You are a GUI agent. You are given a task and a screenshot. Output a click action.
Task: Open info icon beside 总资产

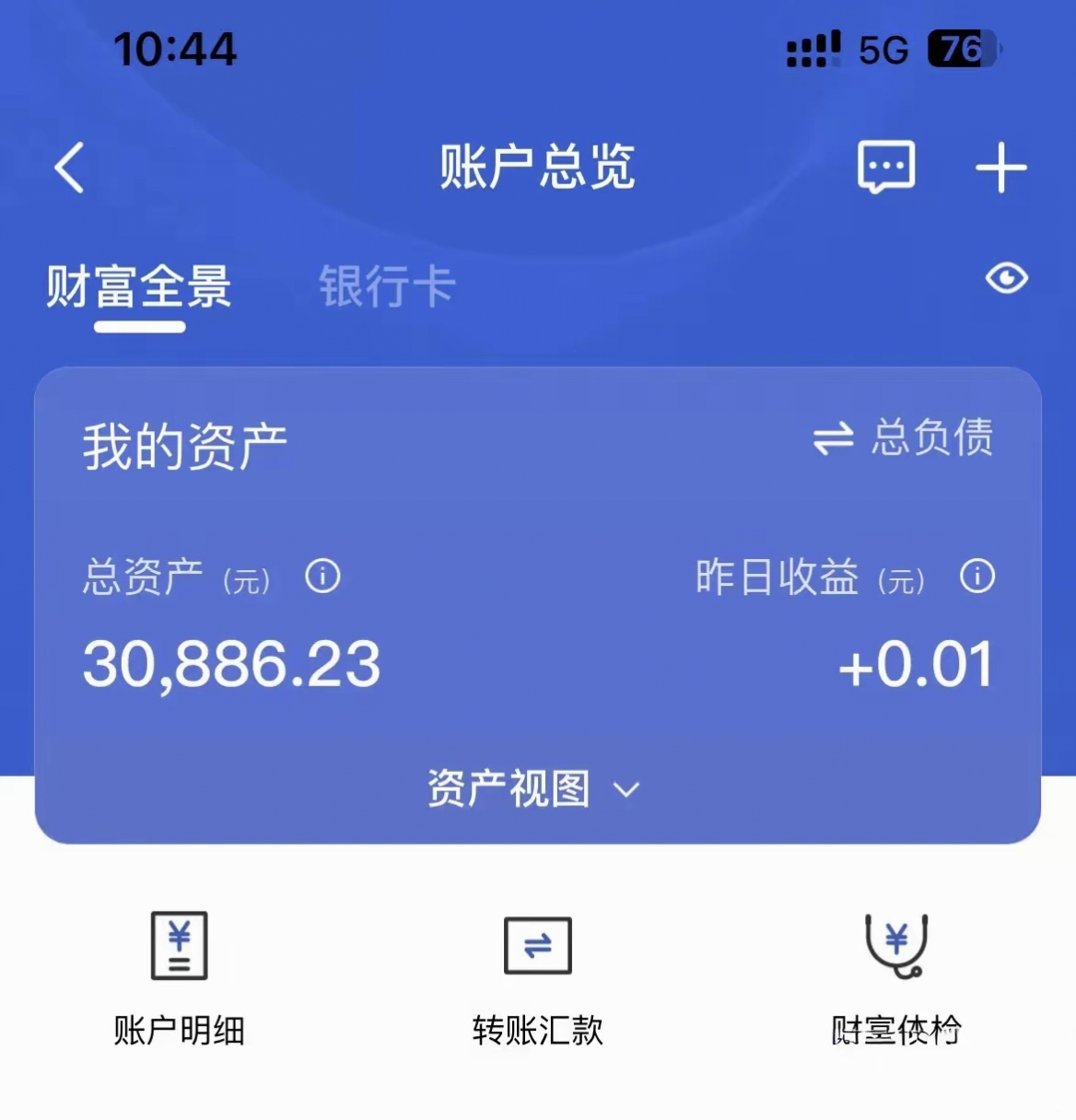[322, 577]
